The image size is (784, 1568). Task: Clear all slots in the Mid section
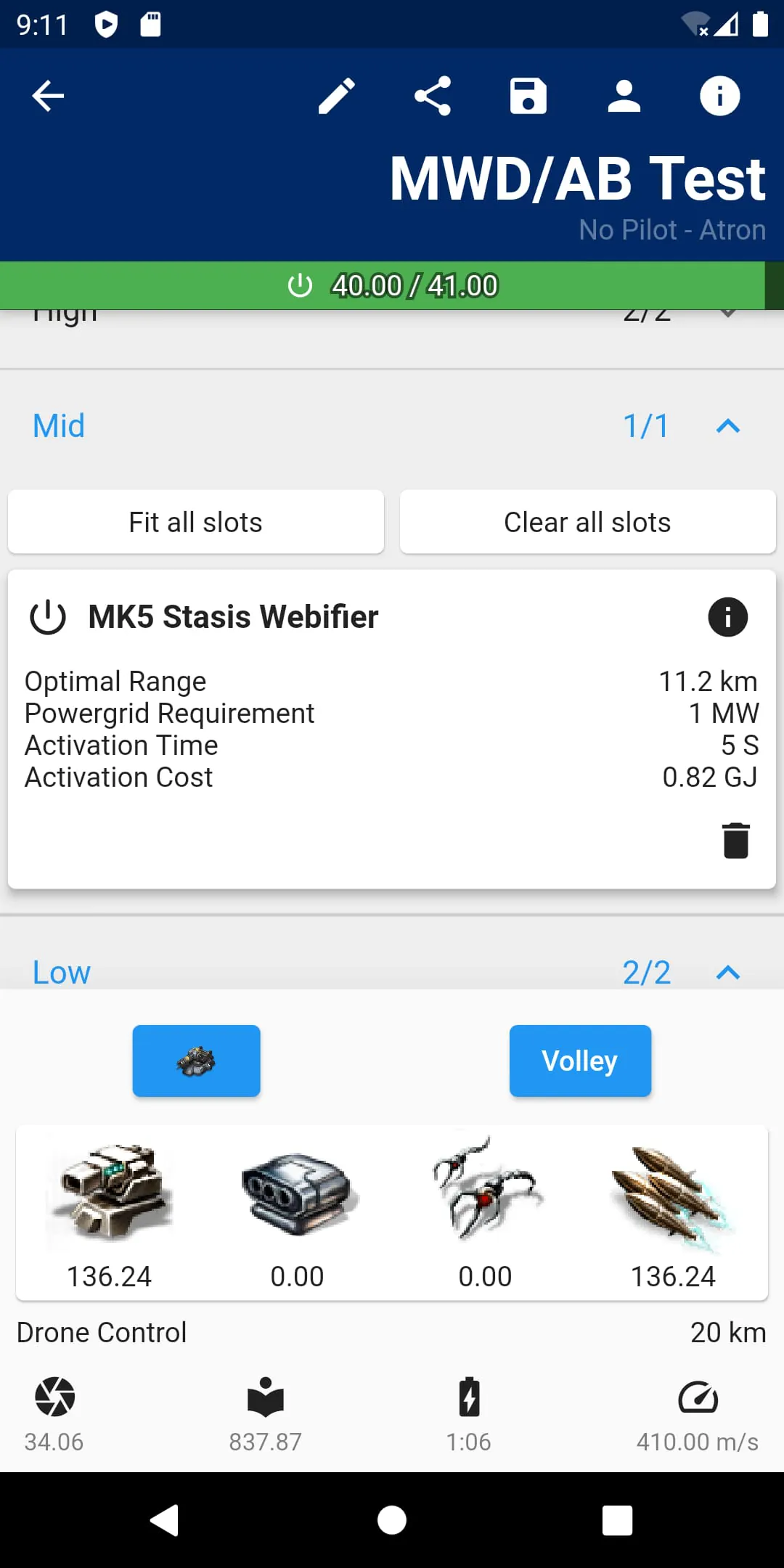pos(587,522)
